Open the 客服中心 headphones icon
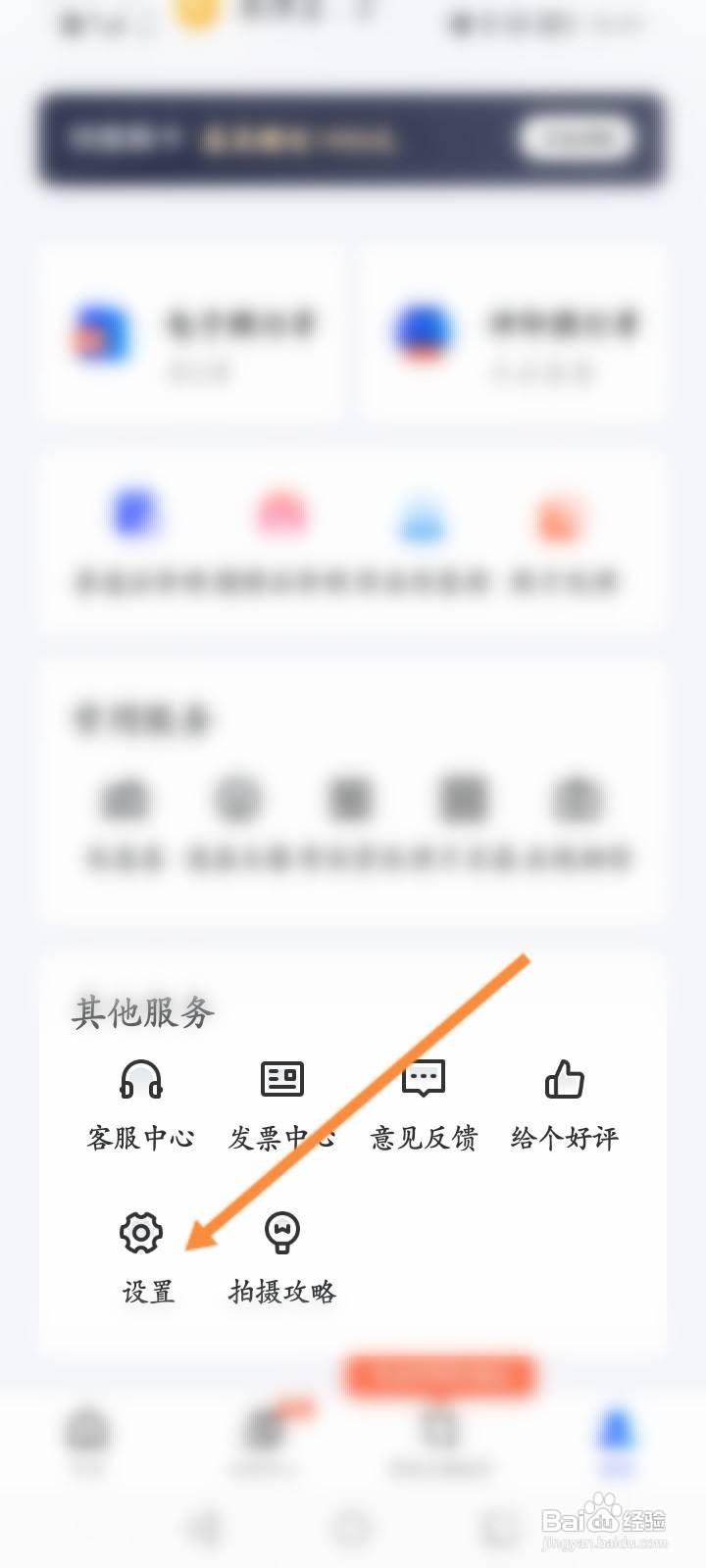This screenshot has width=706, height=1568. (x=140, y=1082)
